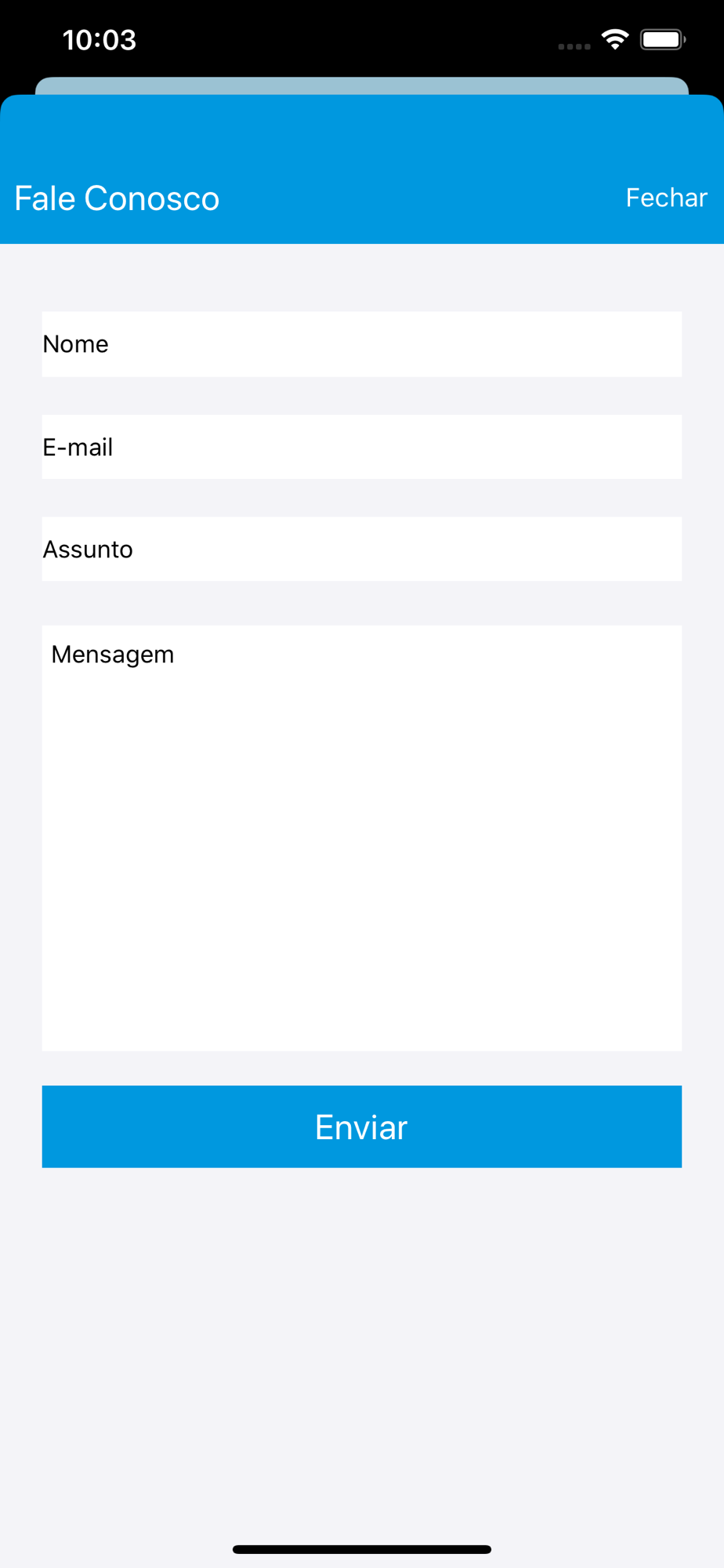Screen dimensions: 724x1568
Task: Select the E-mail input field
Action: coord(361,447)
